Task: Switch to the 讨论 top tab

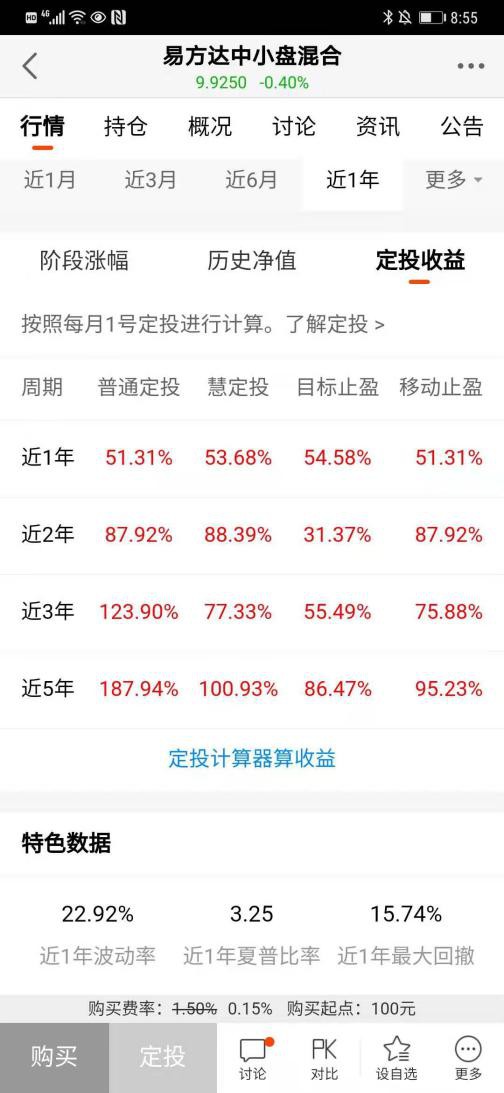Action: 293,126
